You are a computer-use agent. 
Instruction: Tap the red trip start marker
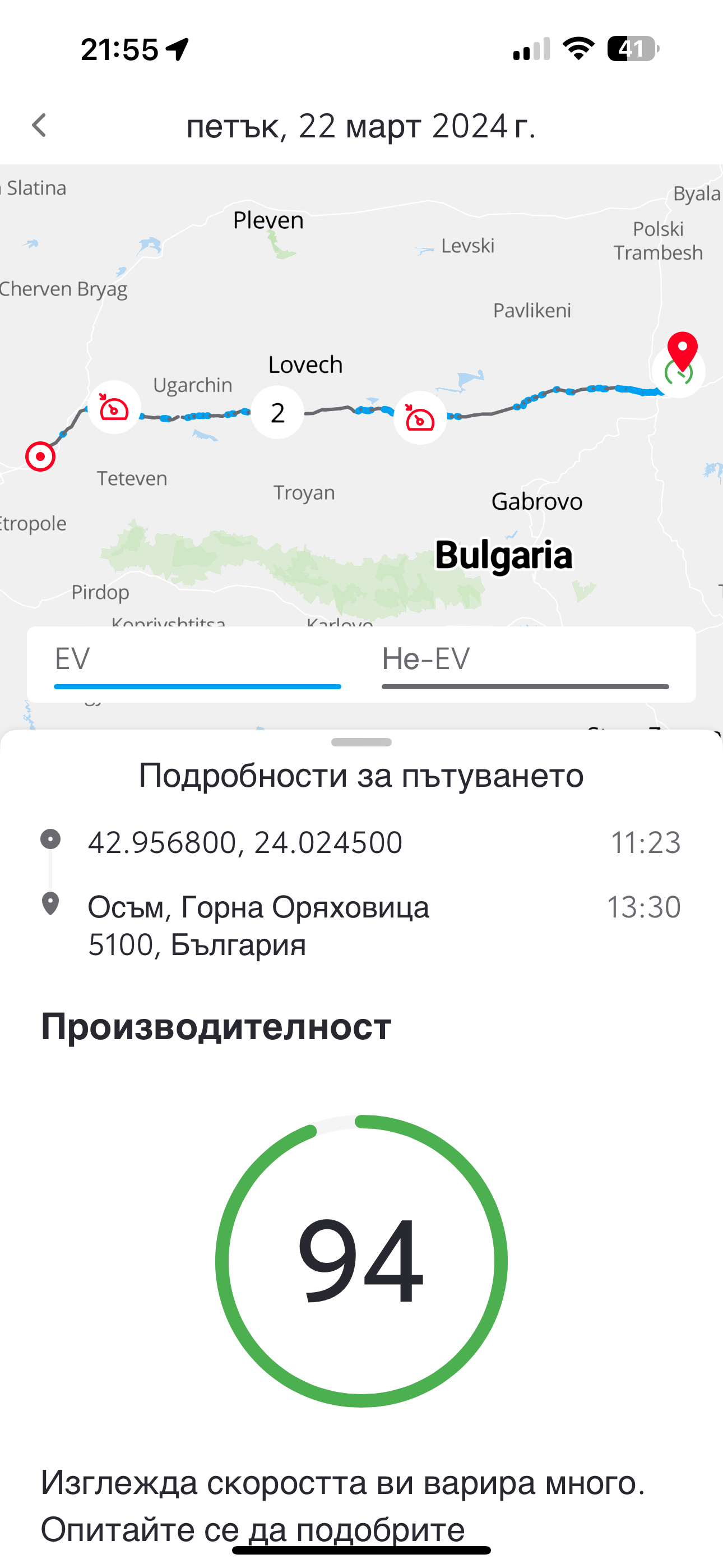coord(40,456)
